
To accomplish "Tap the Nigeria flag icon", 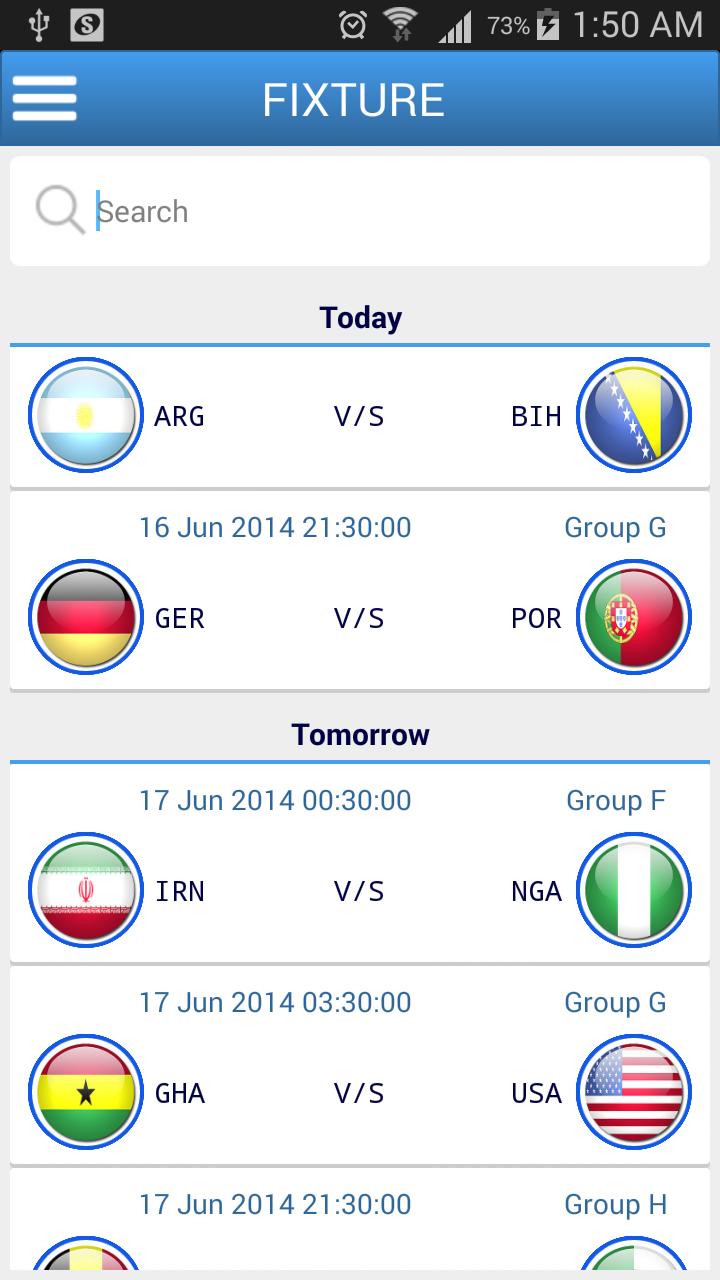I will (634, 890).
